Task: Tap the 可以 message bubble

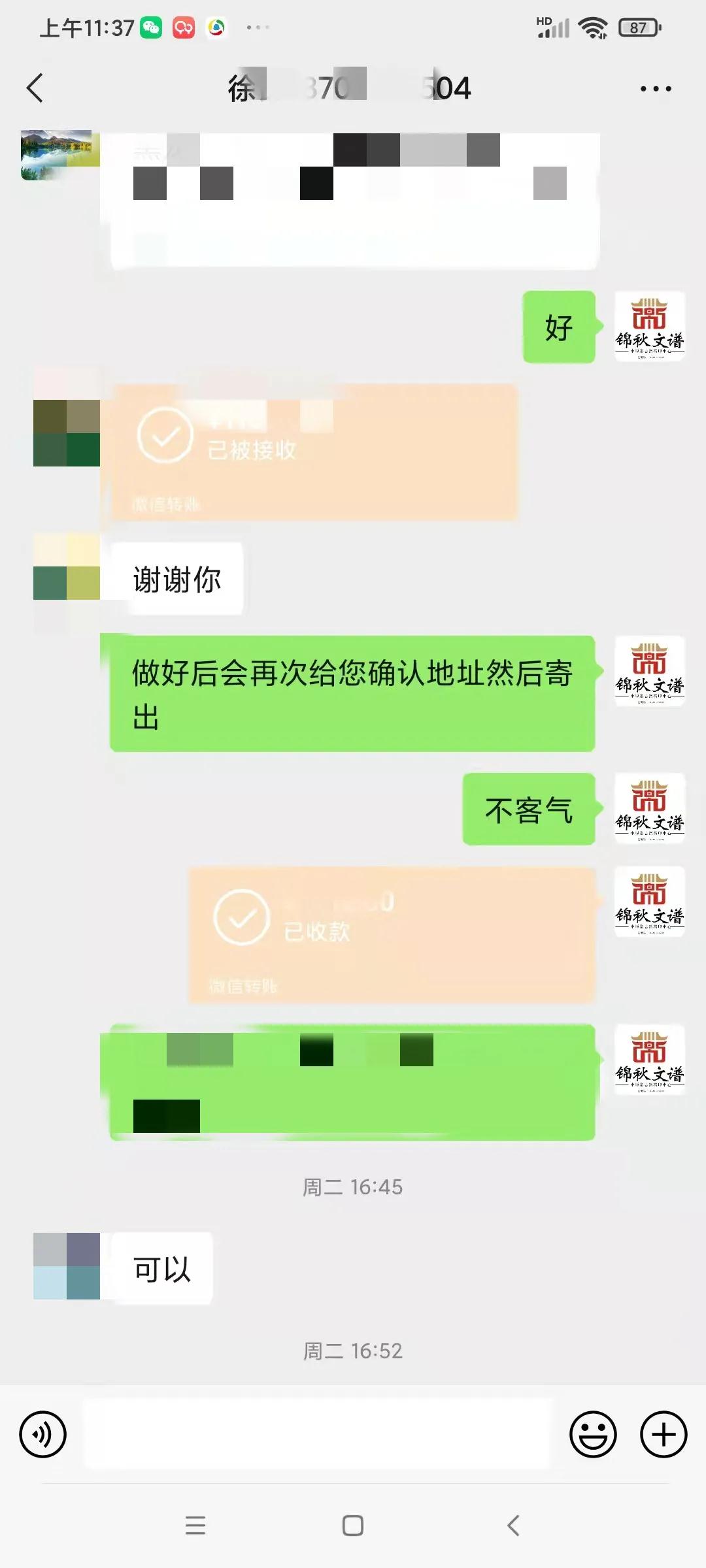Action: coord(161,1266)
